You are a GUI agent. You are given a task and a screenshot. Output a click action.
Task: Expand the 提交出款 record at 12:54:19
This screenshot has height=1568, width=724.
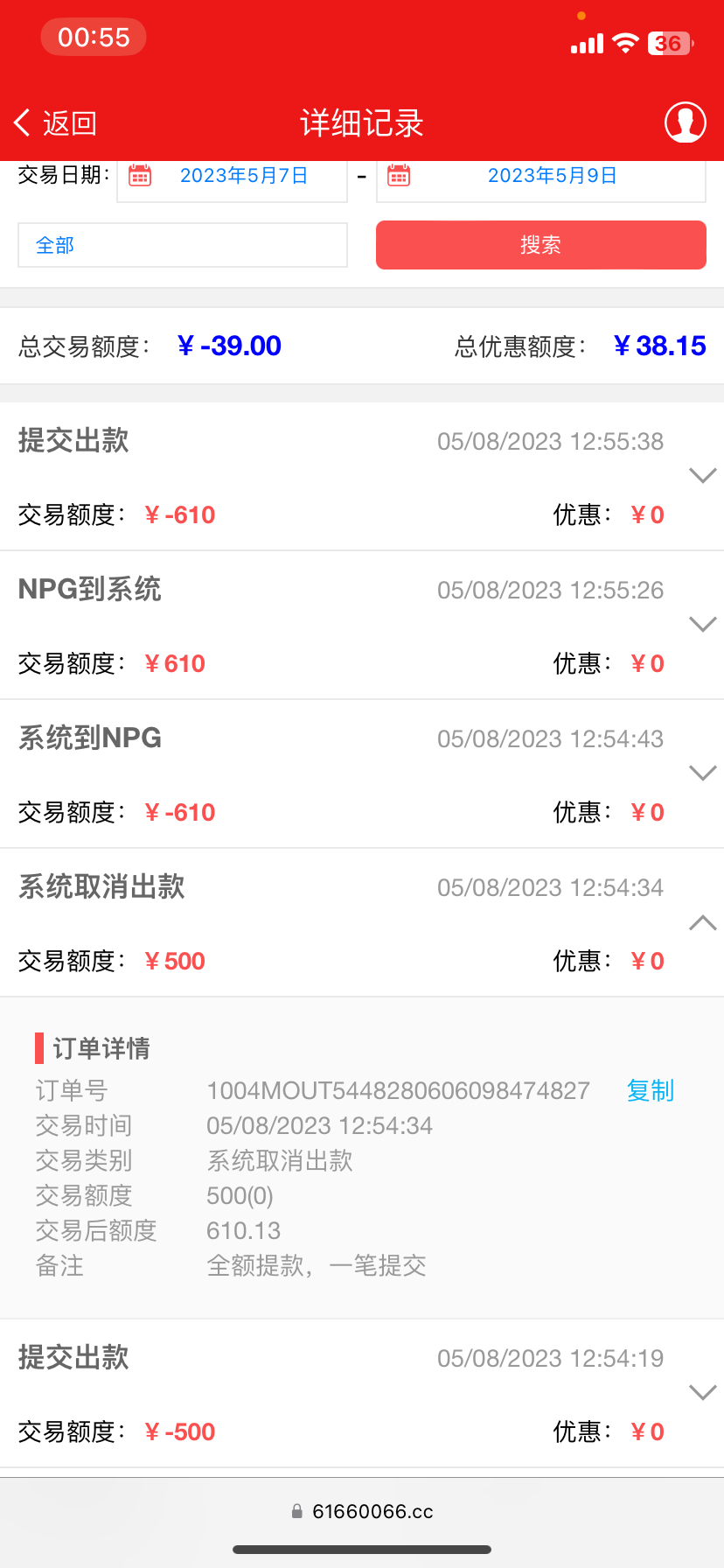click(702, 1393)
